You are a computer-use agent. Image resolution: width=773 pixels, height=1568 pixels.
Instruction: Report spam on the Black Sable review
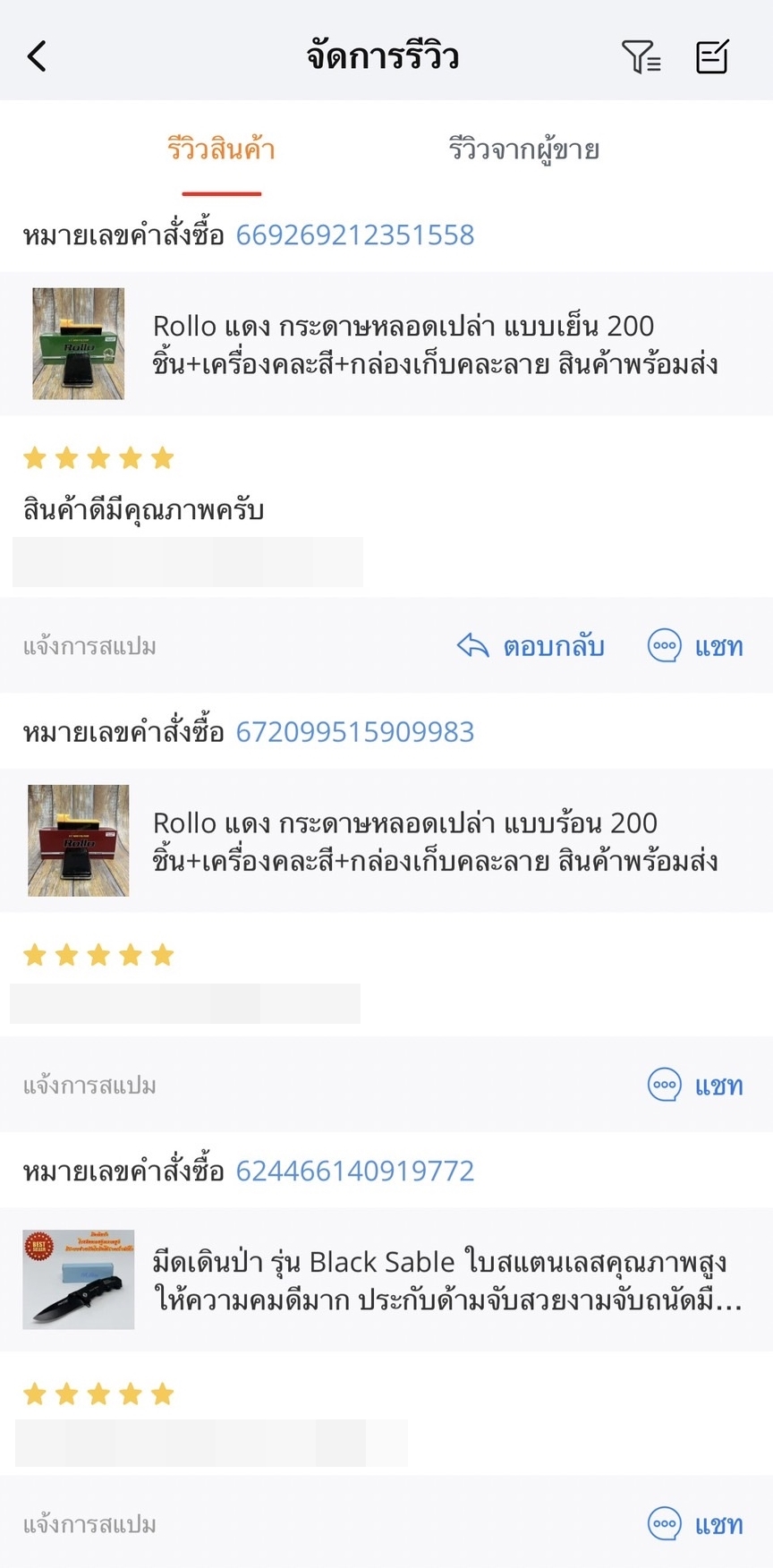(89, 1524)
